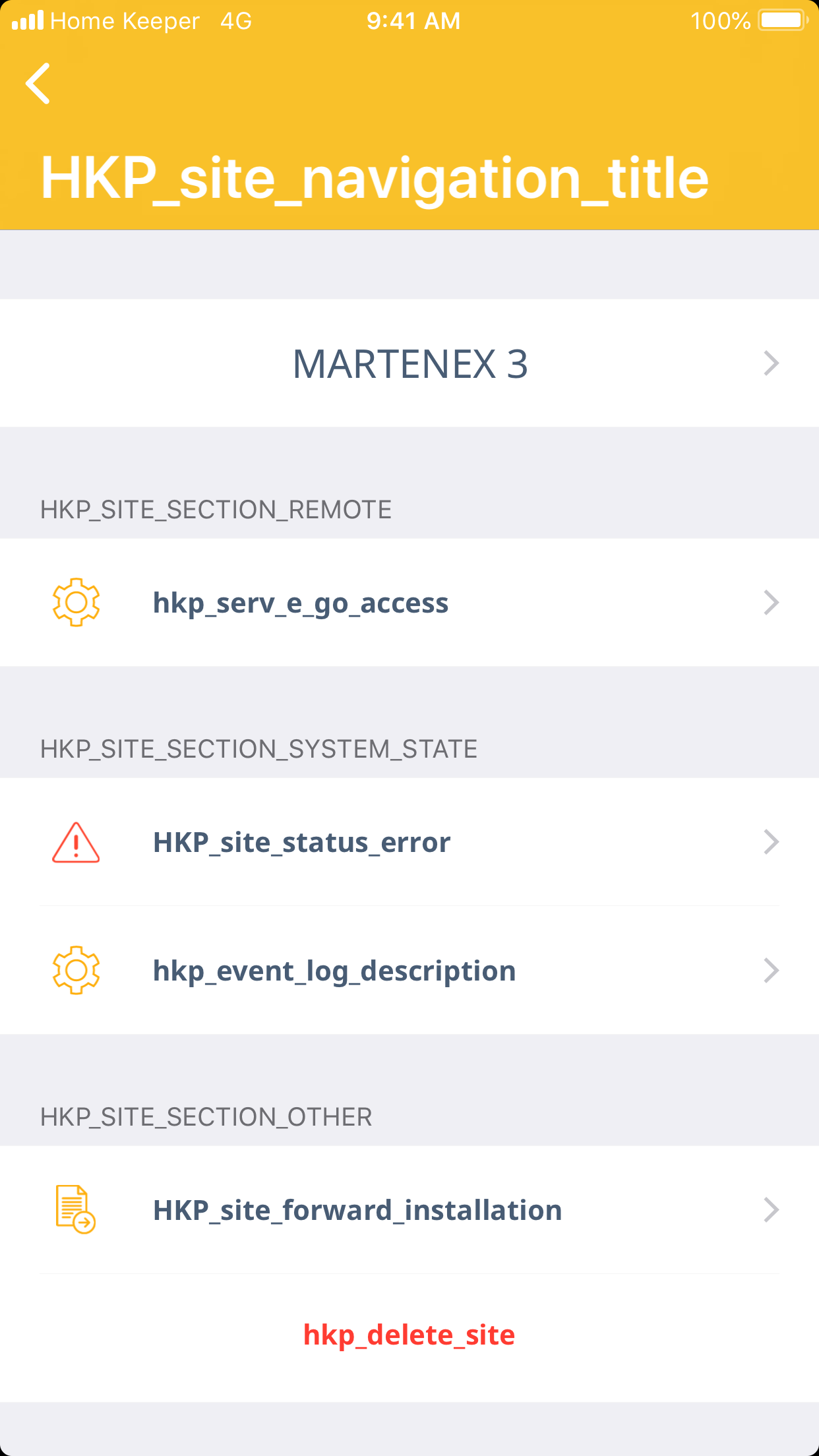Go back using the header arrow
Image resolution: width=819 pixels, height=1456 pixels.
coord(38,84)
